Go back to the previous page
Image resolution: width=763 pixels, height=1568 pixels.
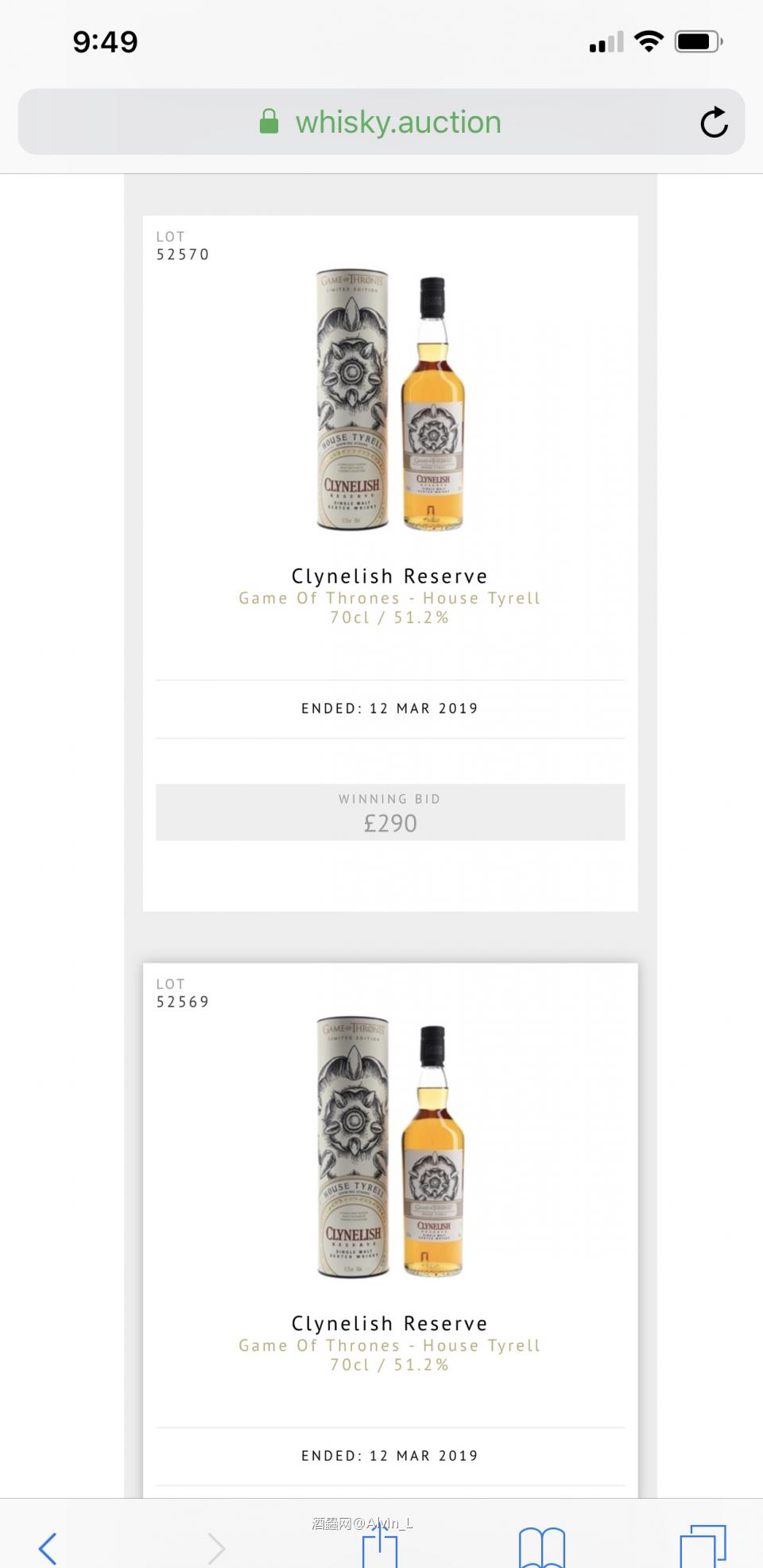coord(48,1547)
